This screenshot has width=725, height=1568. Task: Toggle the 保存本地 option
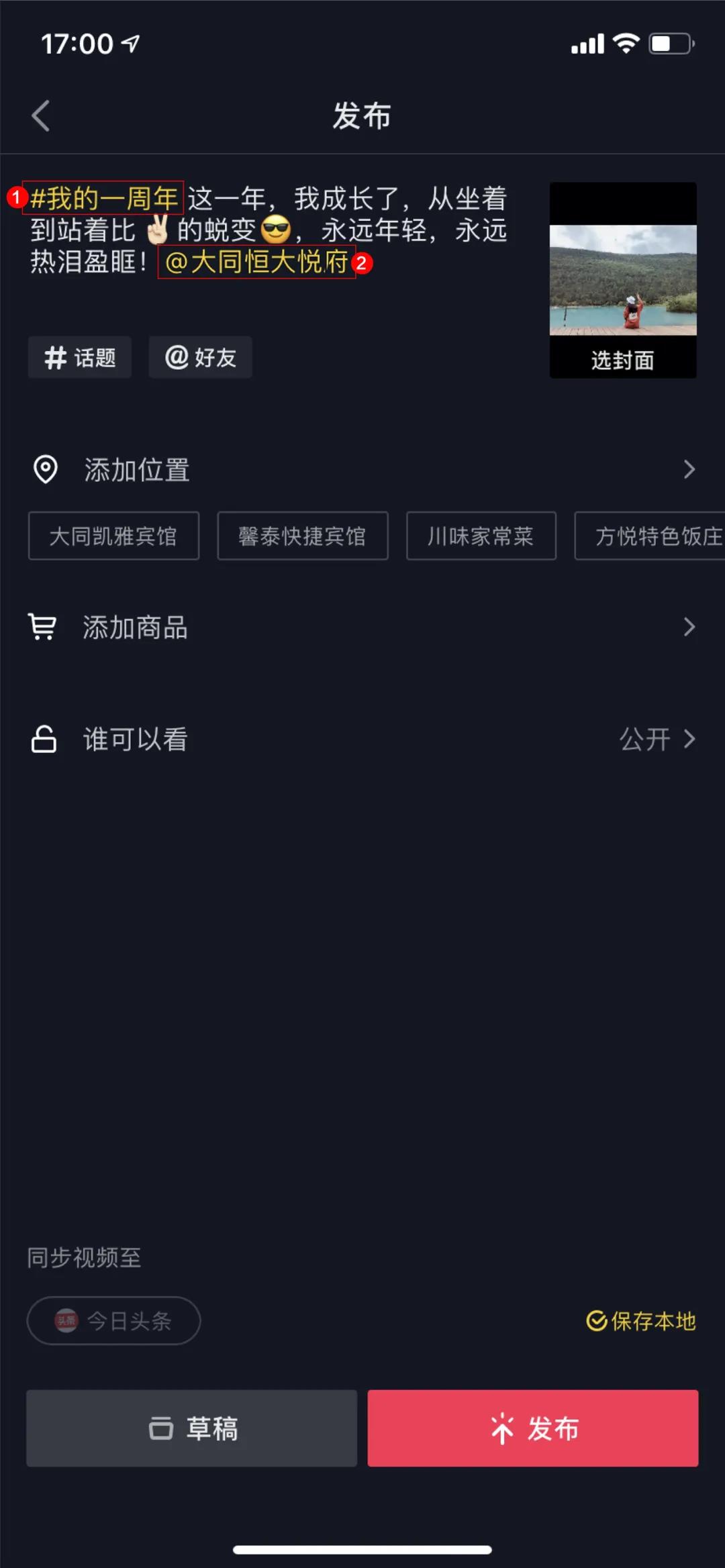click(641, 1320)
